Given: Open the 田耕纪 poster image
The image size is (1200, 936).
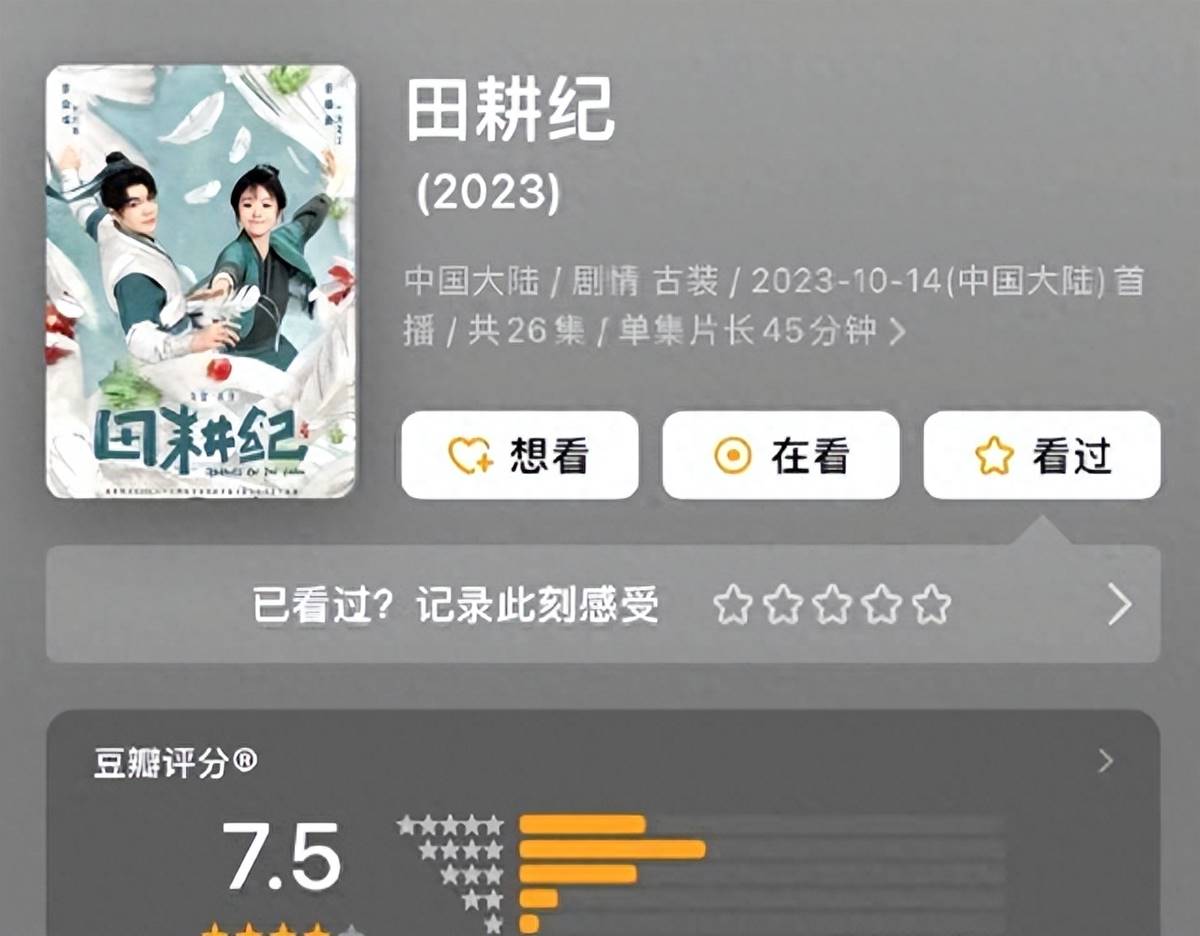Looking at the screenshot, I should click(201, 281).
